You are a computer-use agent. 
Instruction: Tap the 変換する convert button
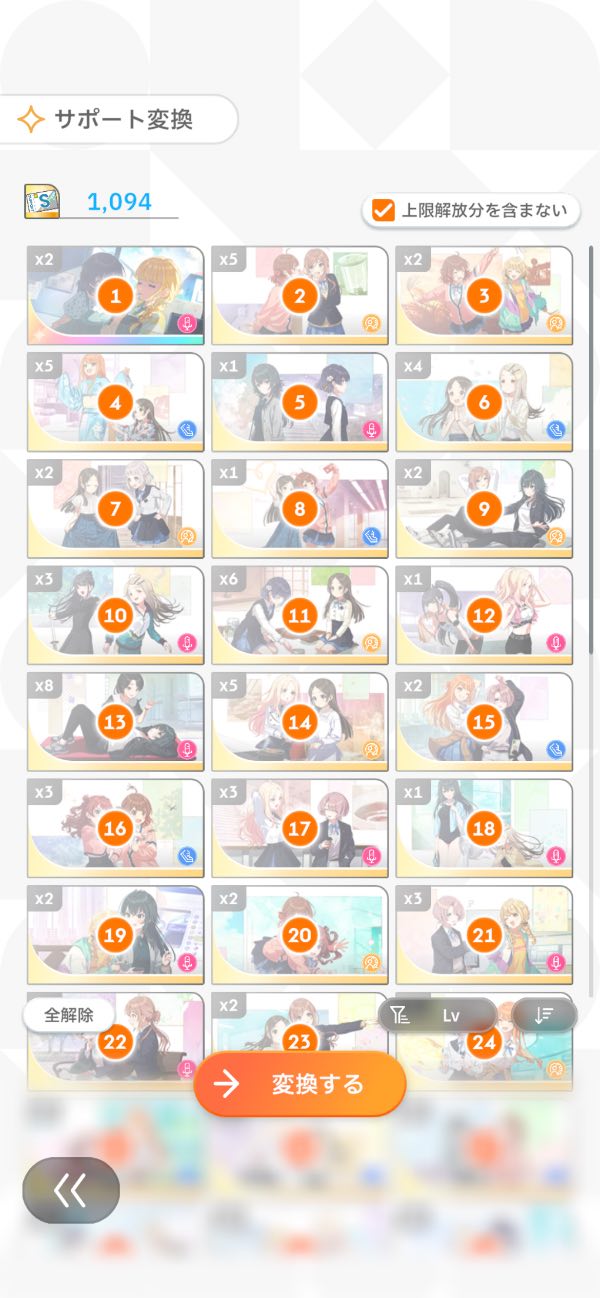pyautogui.click(x=300, y=1084)
